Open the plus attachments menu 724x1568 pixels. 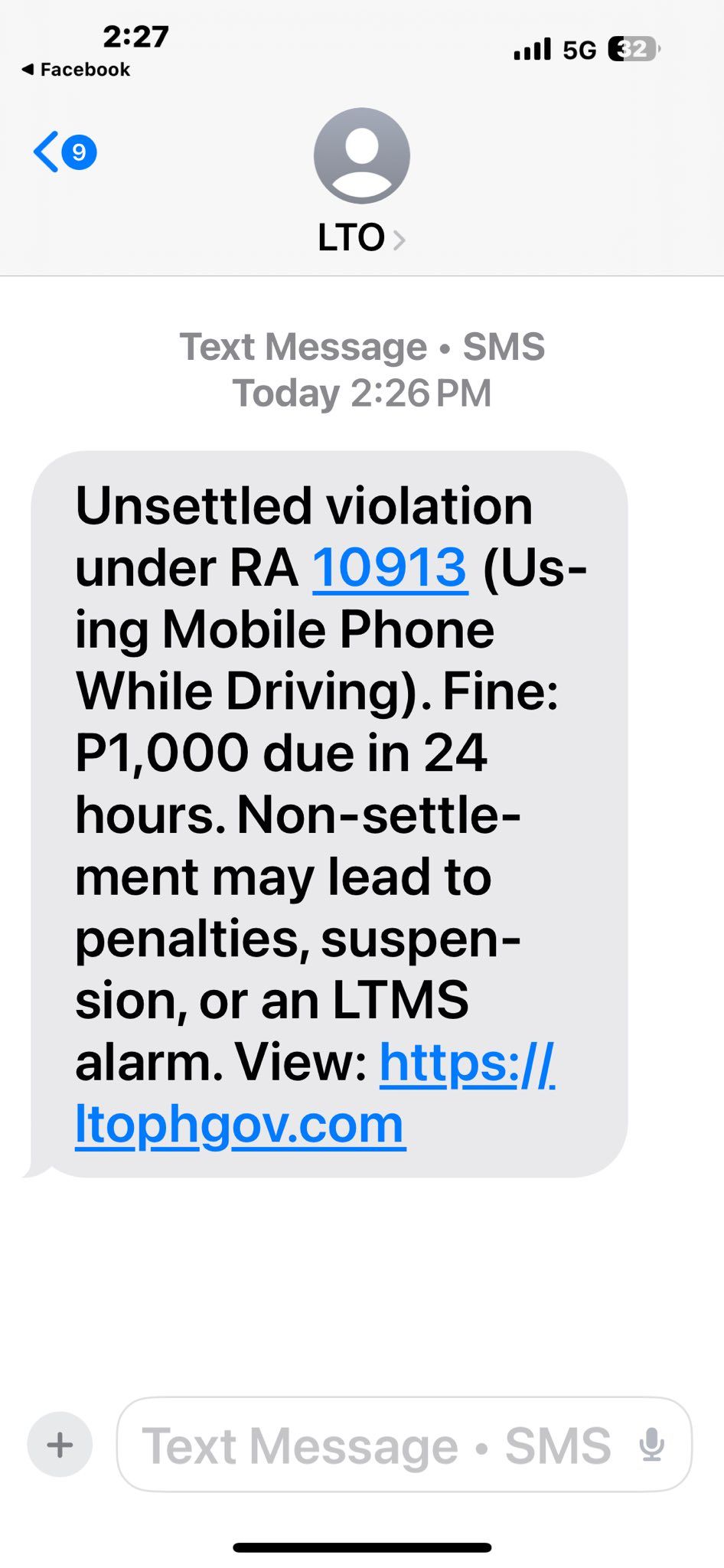coord(60,1445)
